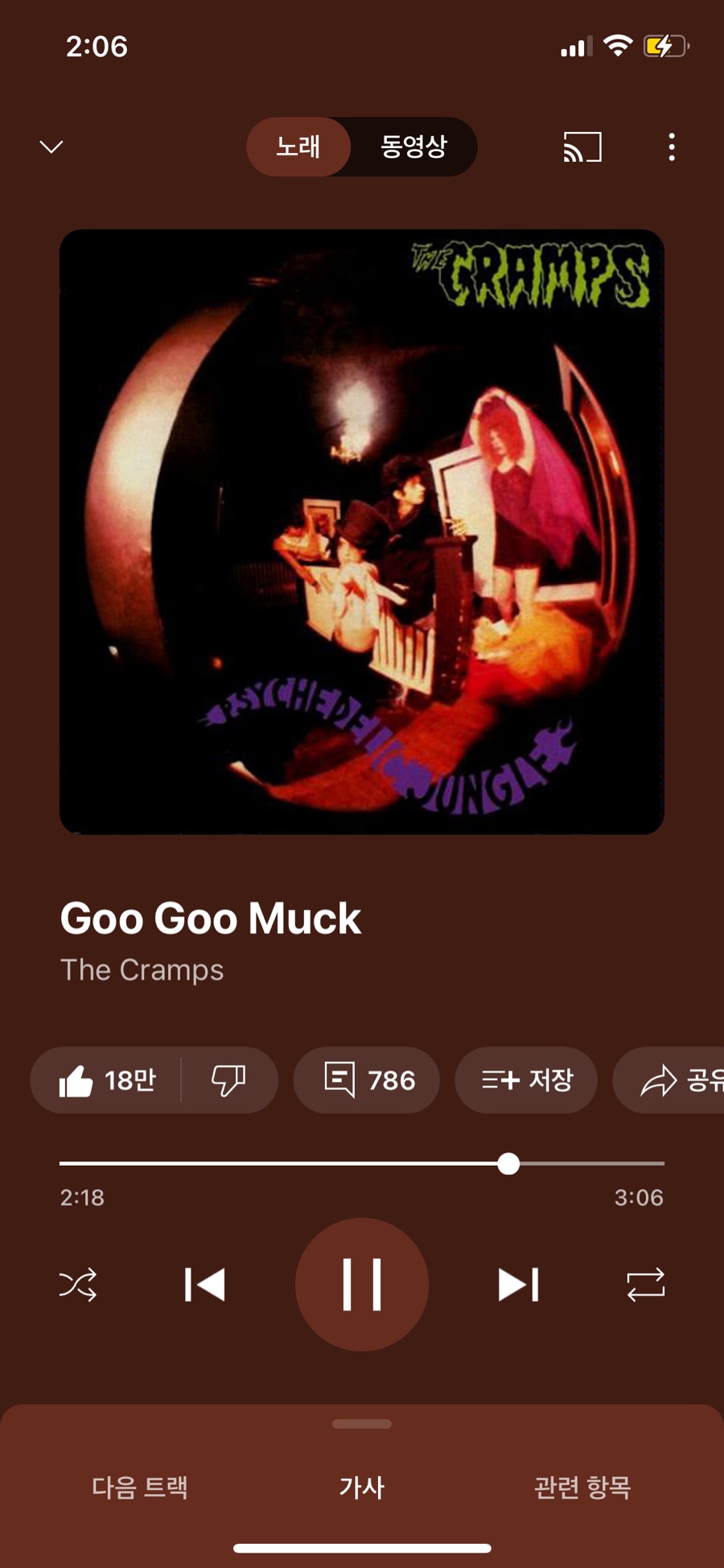This screenshot has height=1568, width=724.
Task: Toggle repeat mode
Action: (x=645, y=1285)
